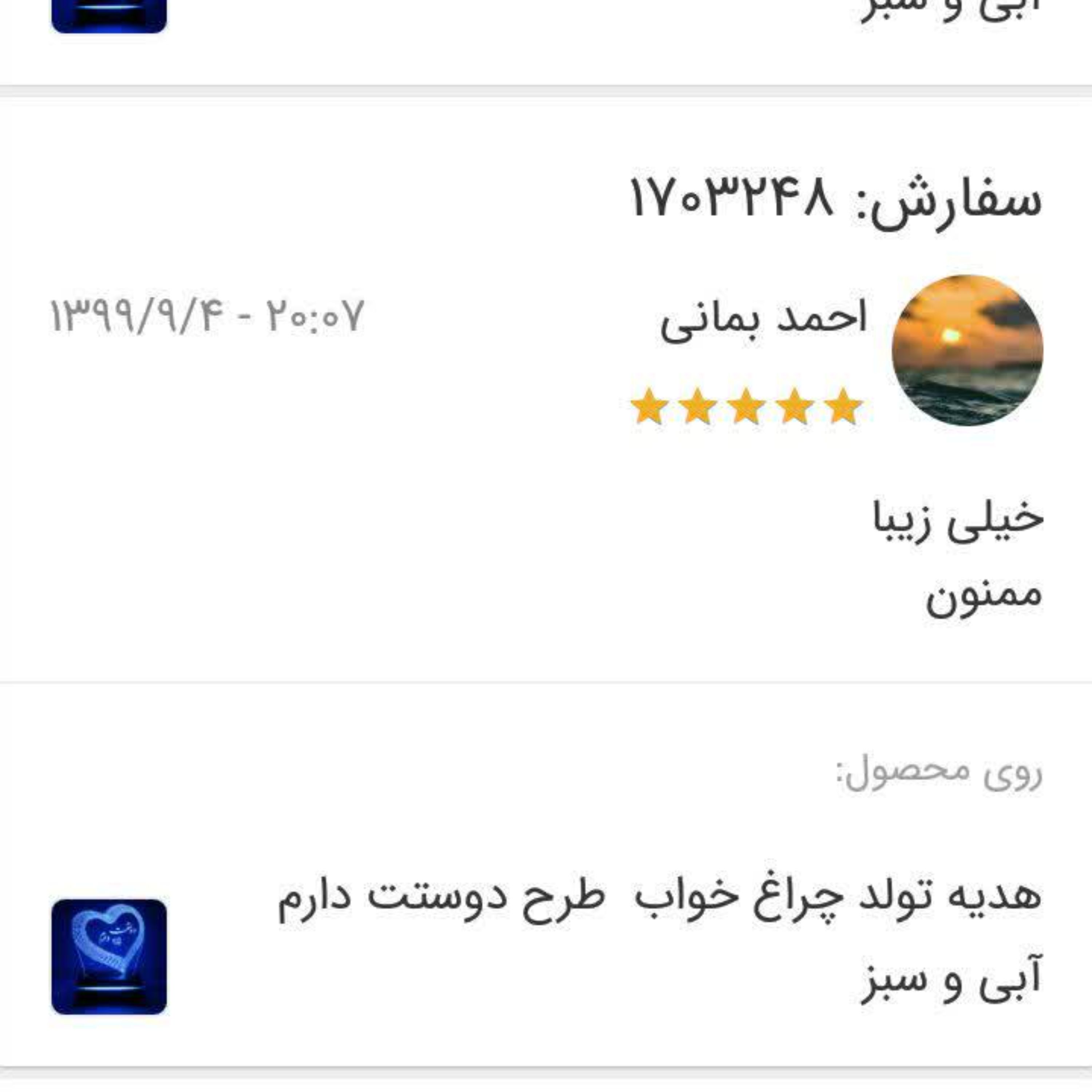Open the heart night lamp product thumbnail
This screenshot has width=1092, height=1092.
[x=109, y=957]
